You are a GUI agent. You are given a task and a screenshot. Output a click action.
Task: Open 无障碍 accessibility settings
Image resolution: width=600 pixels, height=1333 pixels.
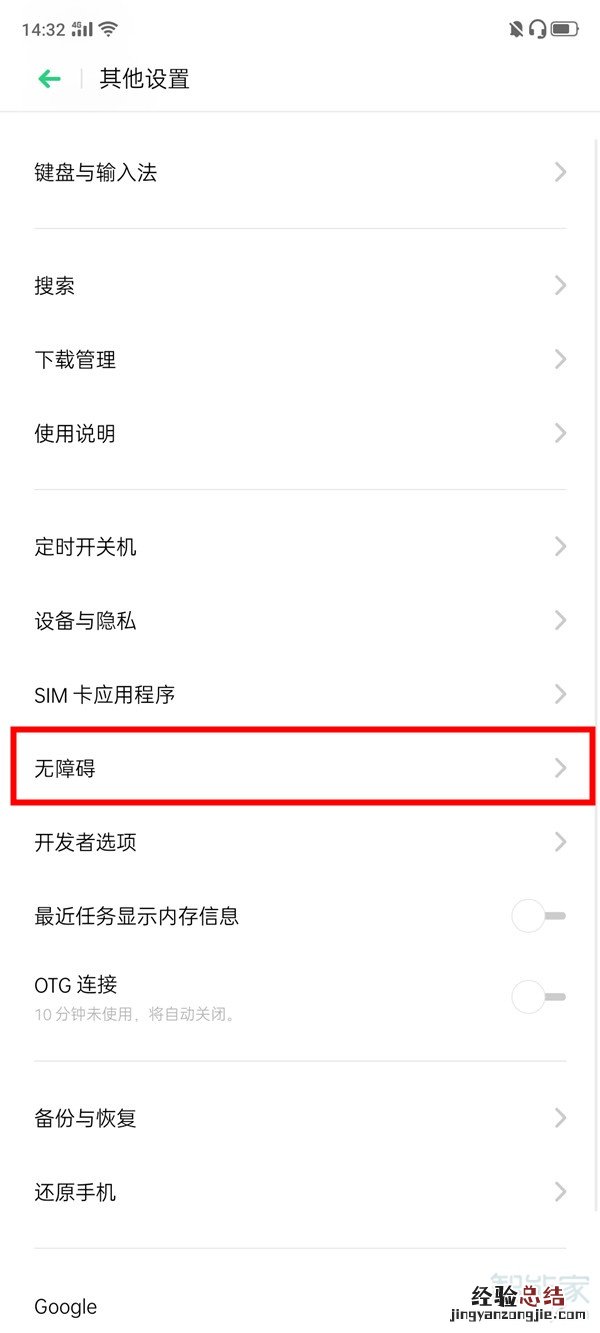(x=300, y=768)
